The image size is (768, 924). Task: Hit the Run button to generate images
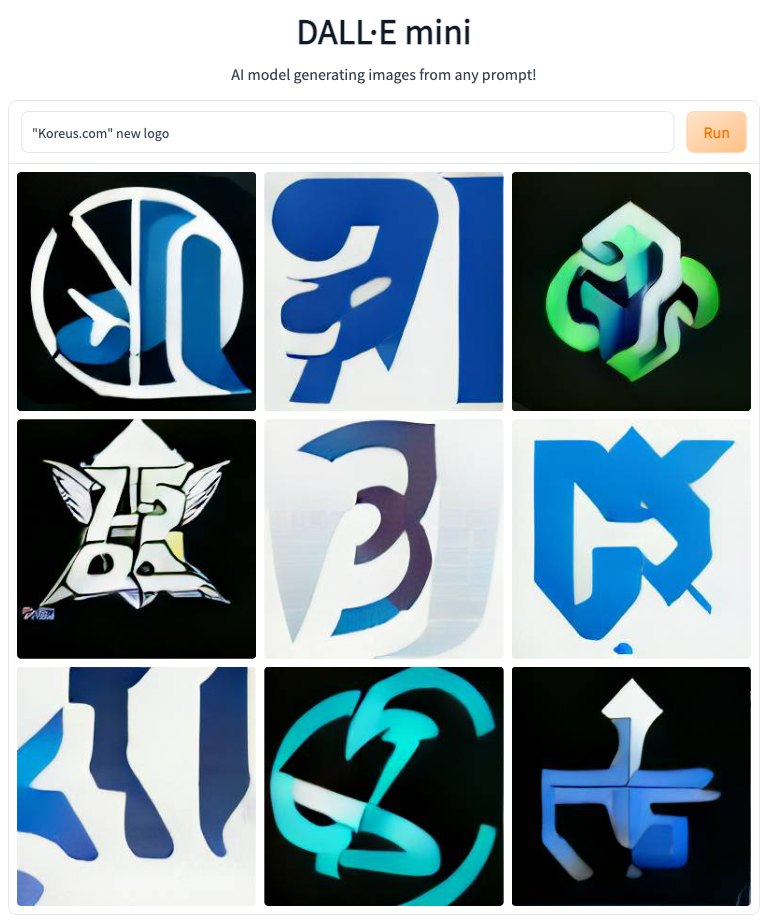[x=716, y=132]
